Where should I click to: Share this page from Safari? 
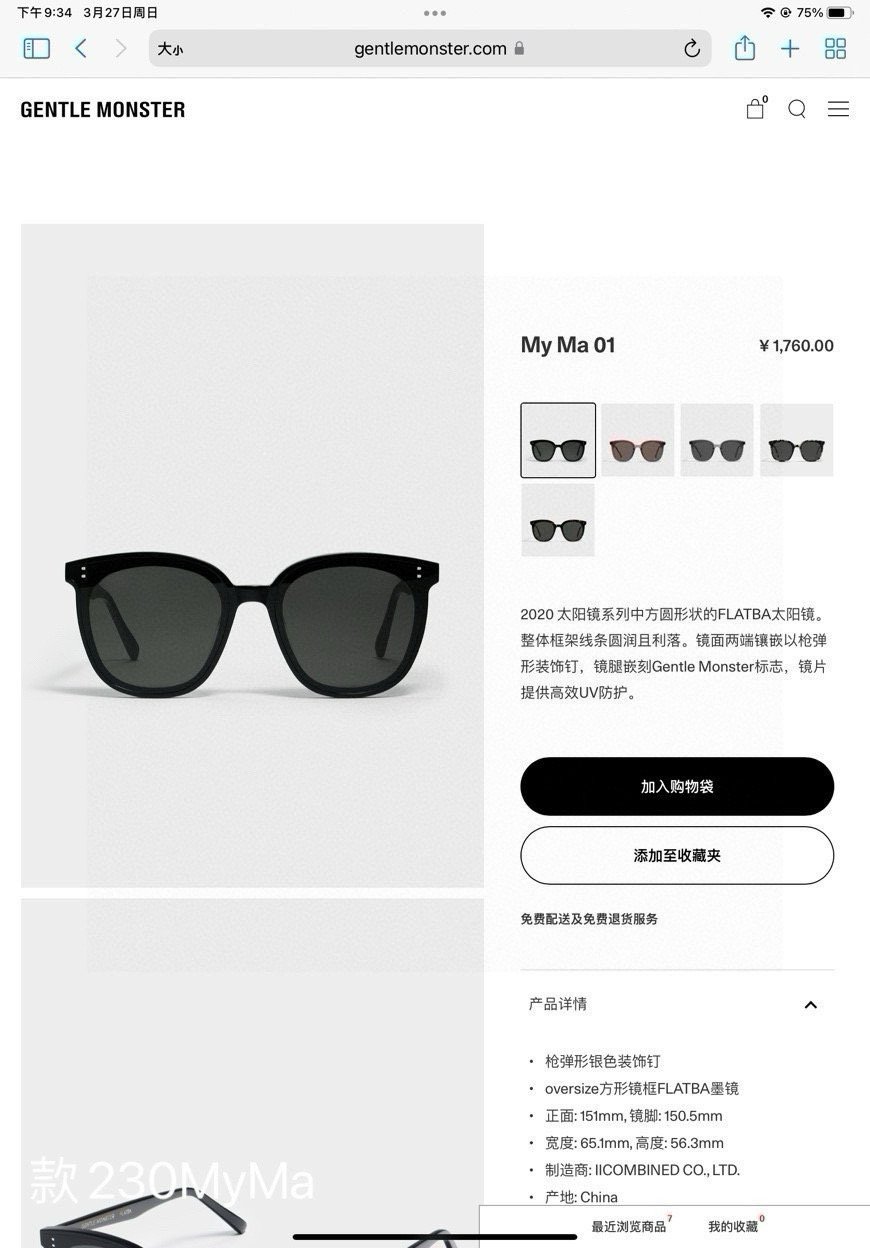click(x=745, y=48)
